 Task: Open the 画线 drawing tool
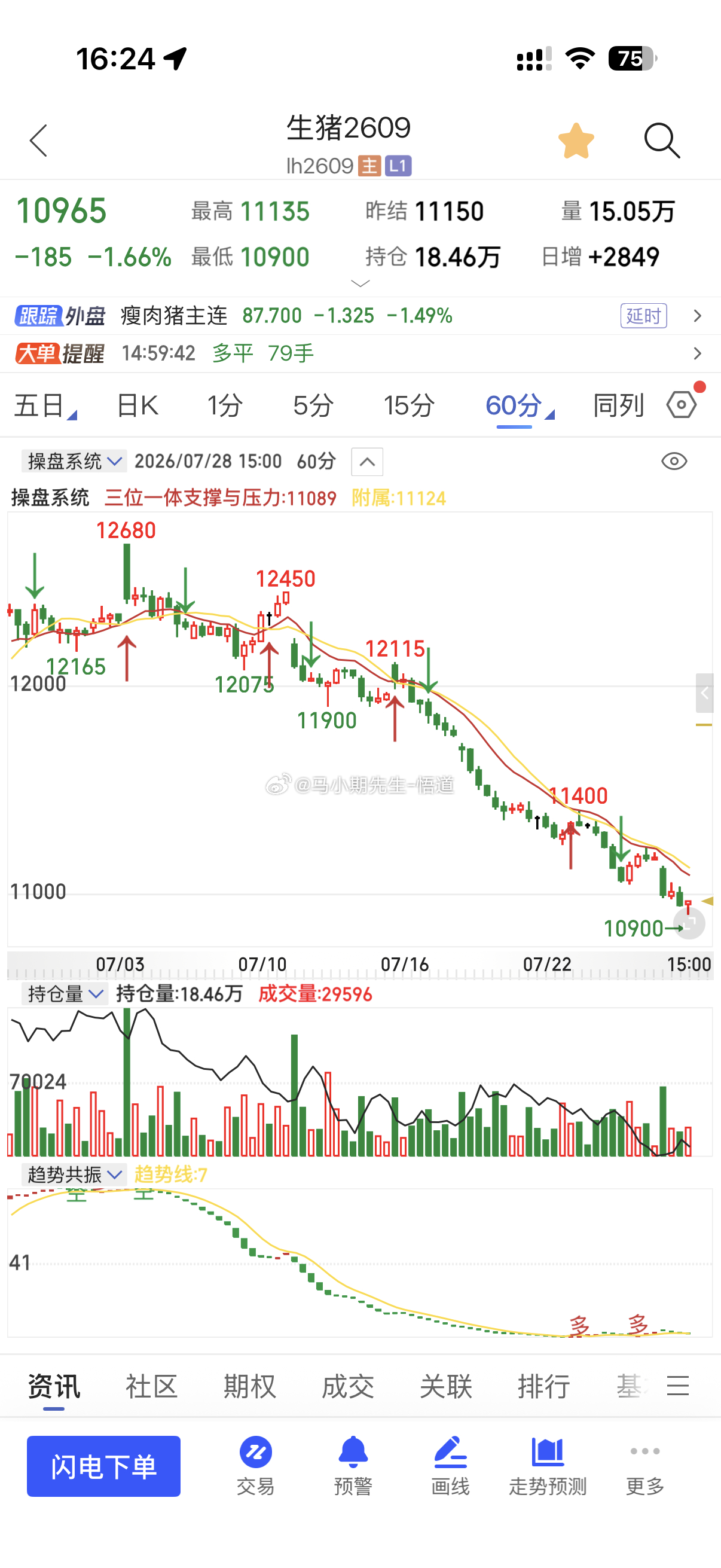(x=450, y=1466)
